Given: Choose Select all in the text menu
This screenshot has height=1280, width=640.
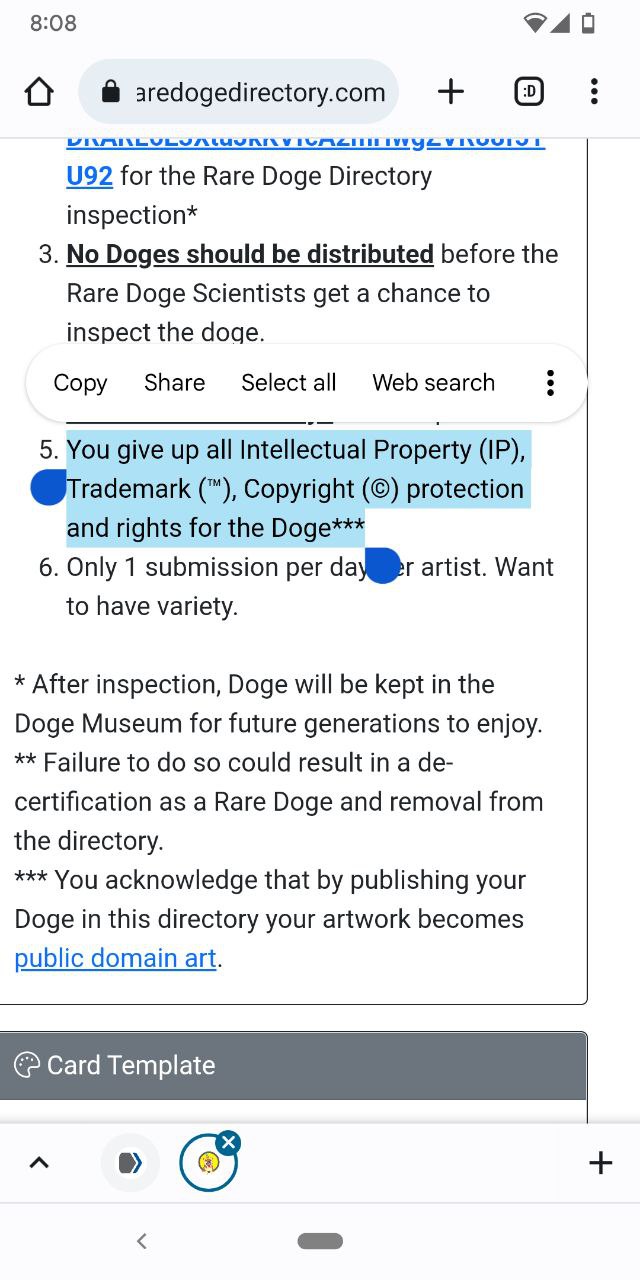Looking at the screenshot, I should pyautogui.click(x=288, y=383).
